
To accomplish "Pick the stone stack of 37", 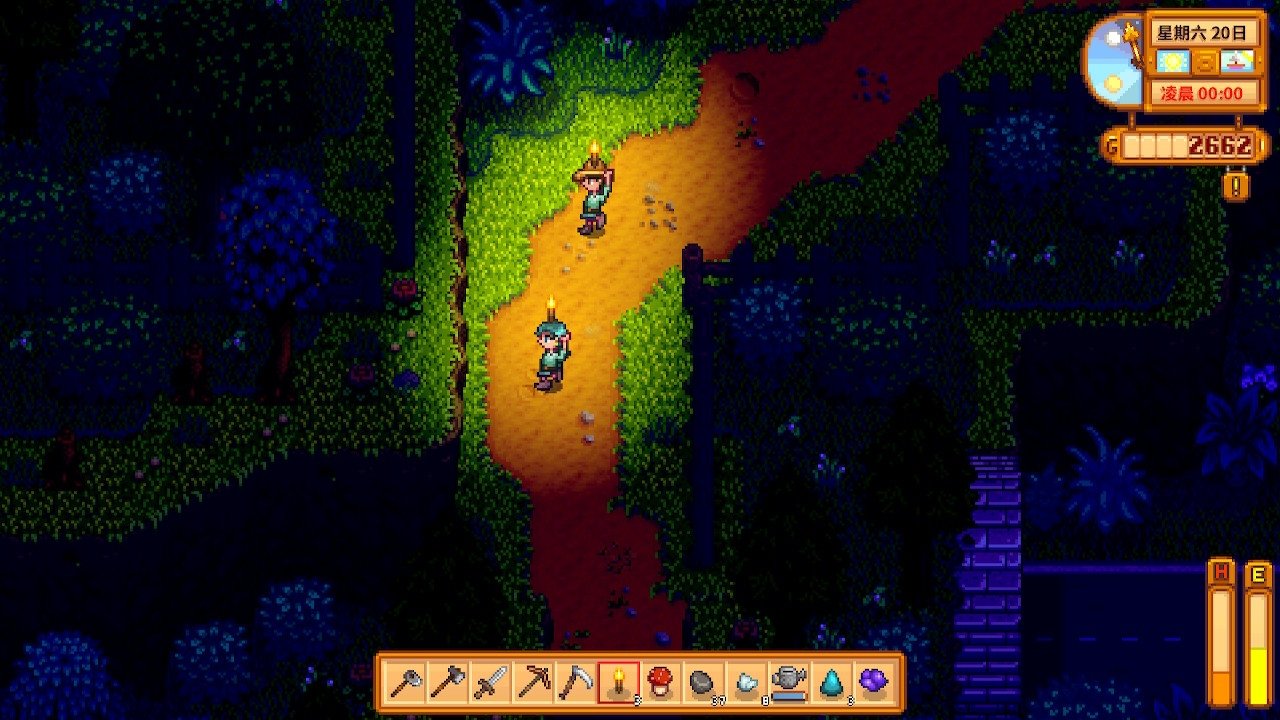I will pos(702,682).
